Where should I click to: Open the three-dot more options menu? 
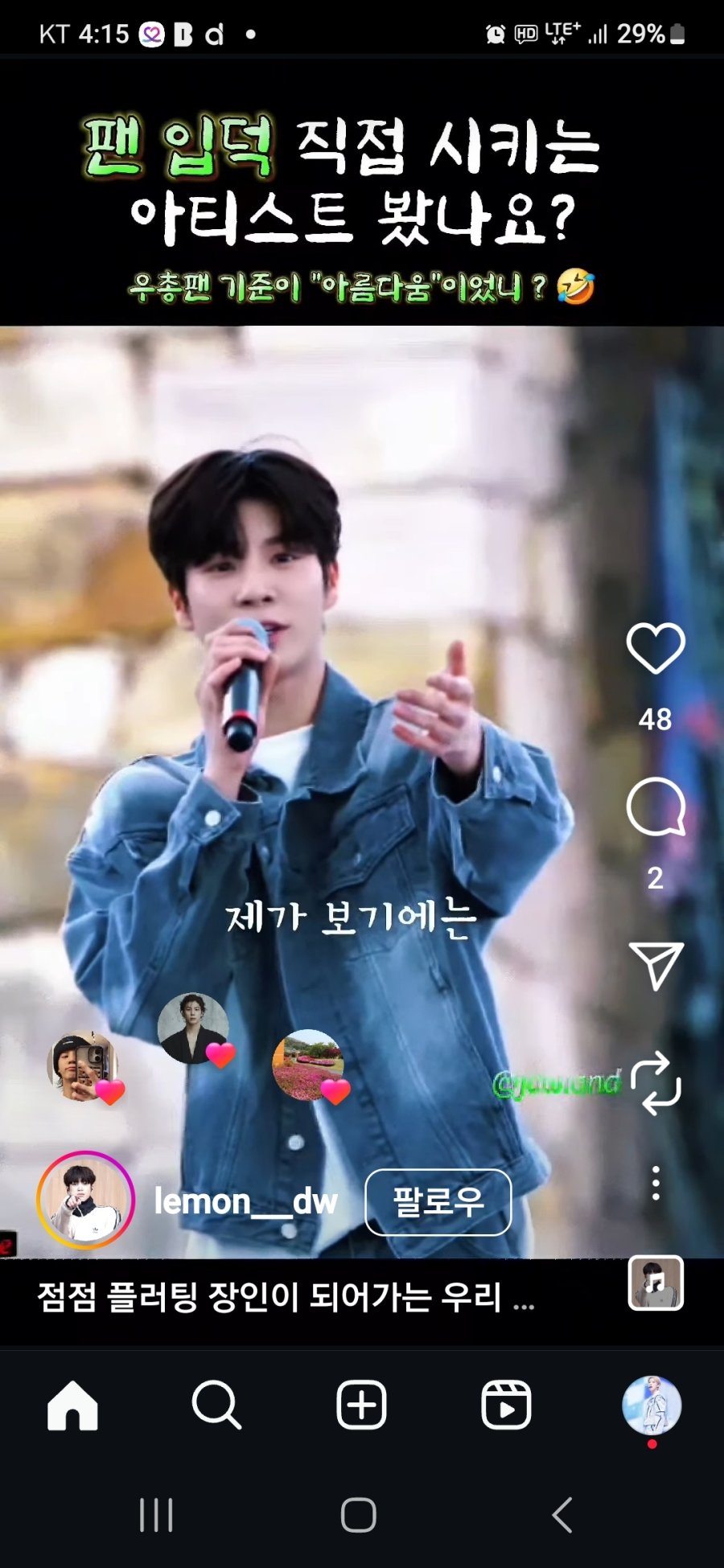coord(656,1183)
